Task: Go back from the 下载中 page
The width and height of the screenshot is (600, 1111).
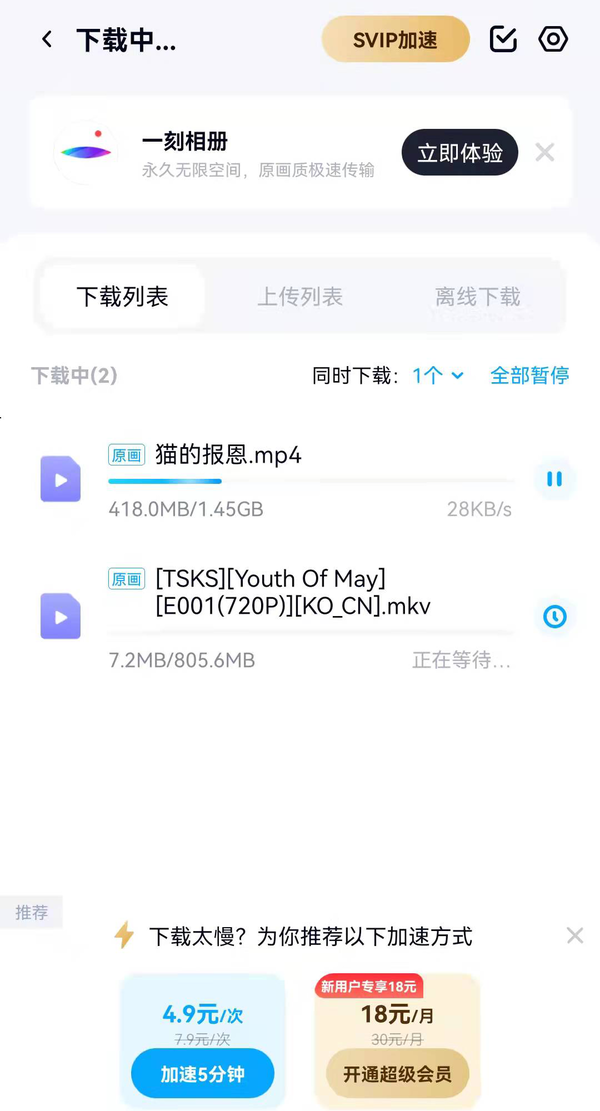Action: (x=46, y=40)
